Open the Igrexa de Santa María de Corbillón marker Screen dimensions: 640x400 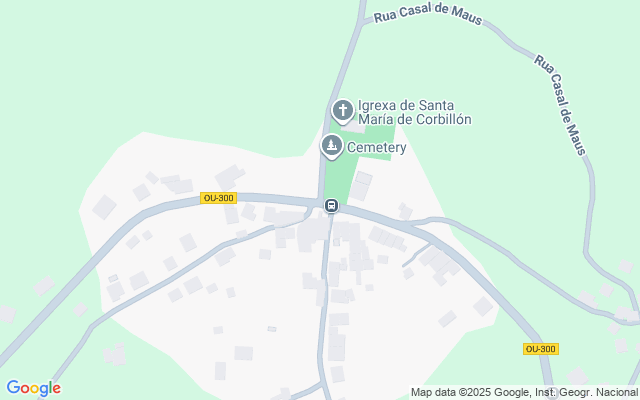[343, 111]
